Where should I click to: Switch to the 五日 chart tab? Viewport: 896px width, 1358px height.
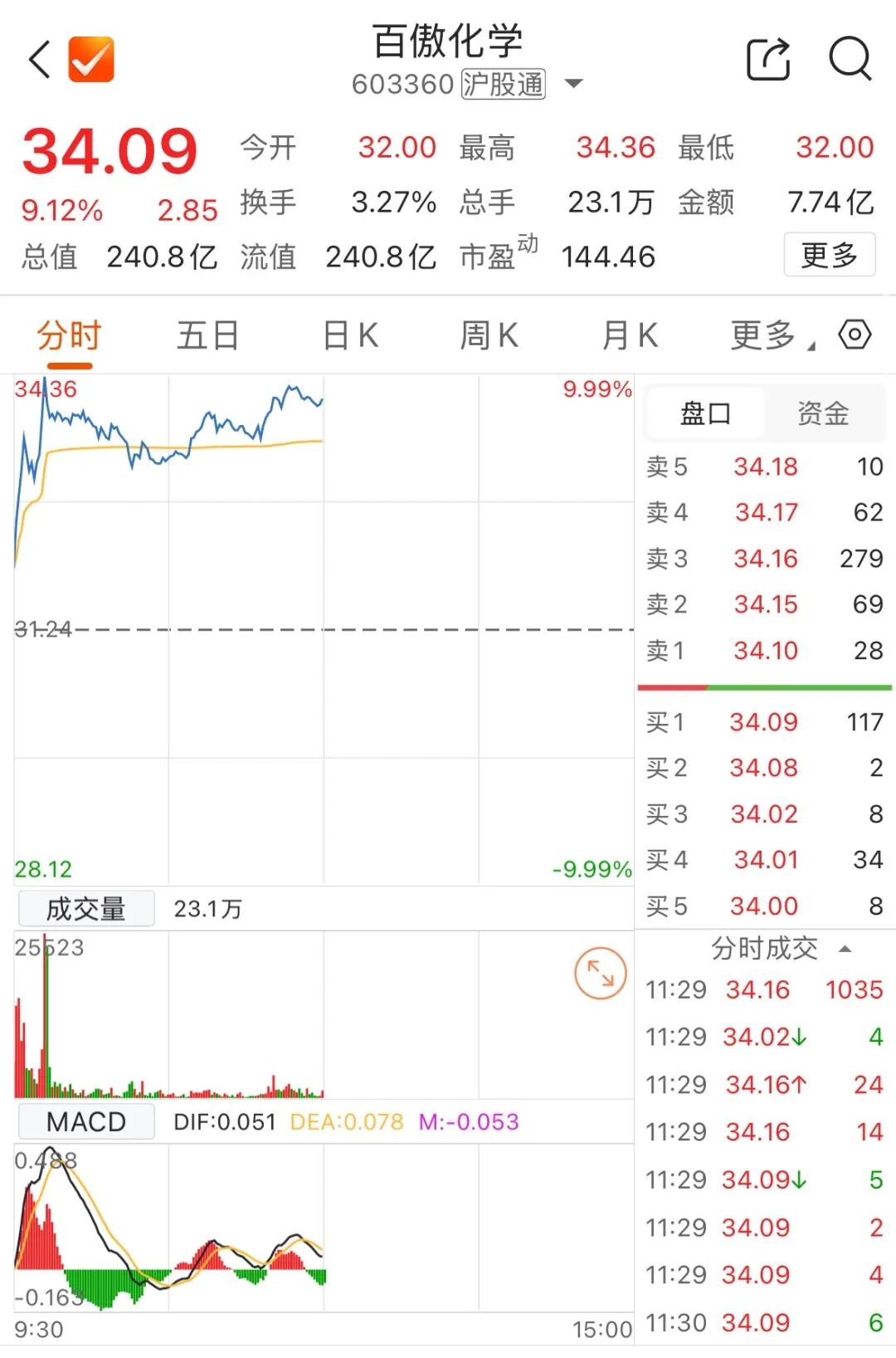[207, 336]
